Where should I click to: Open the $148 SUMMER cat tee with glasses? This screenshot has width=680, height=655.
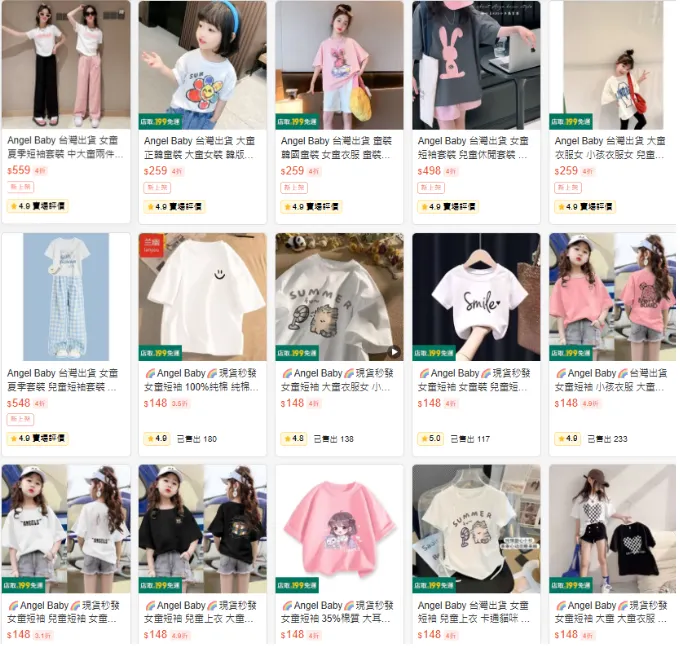(477, 528)
